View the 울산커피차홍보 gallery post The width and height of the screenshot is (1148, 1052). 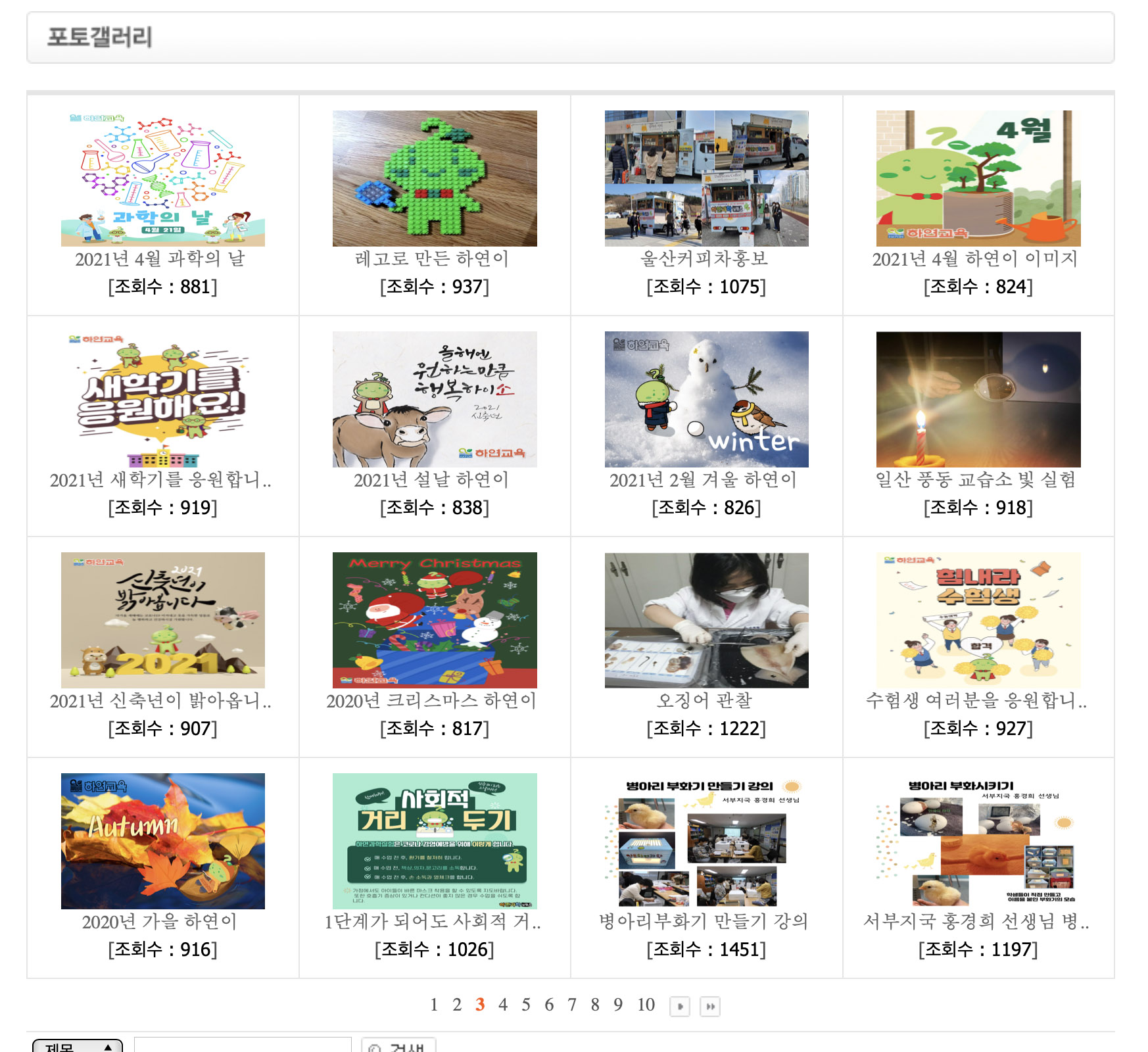tap(706, 178)
